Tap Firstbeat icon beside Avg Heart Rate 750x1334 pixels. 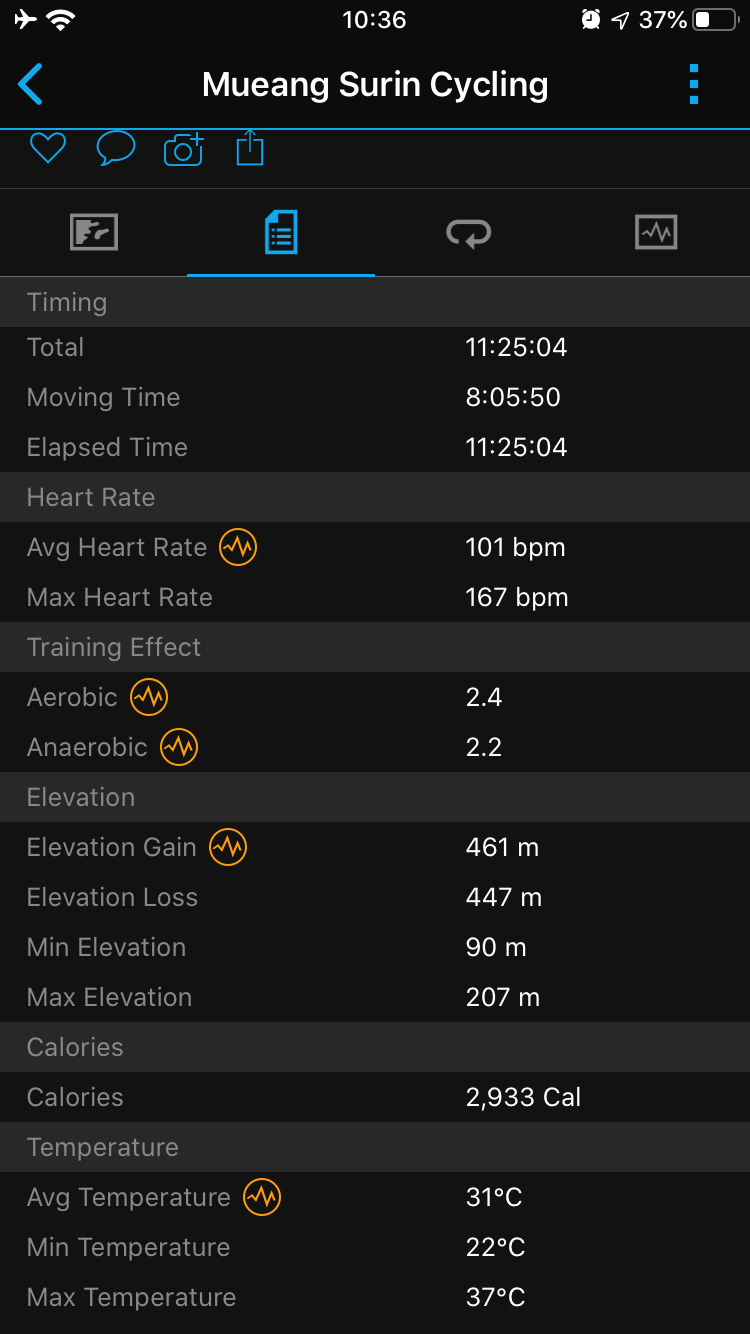point(238,547)
